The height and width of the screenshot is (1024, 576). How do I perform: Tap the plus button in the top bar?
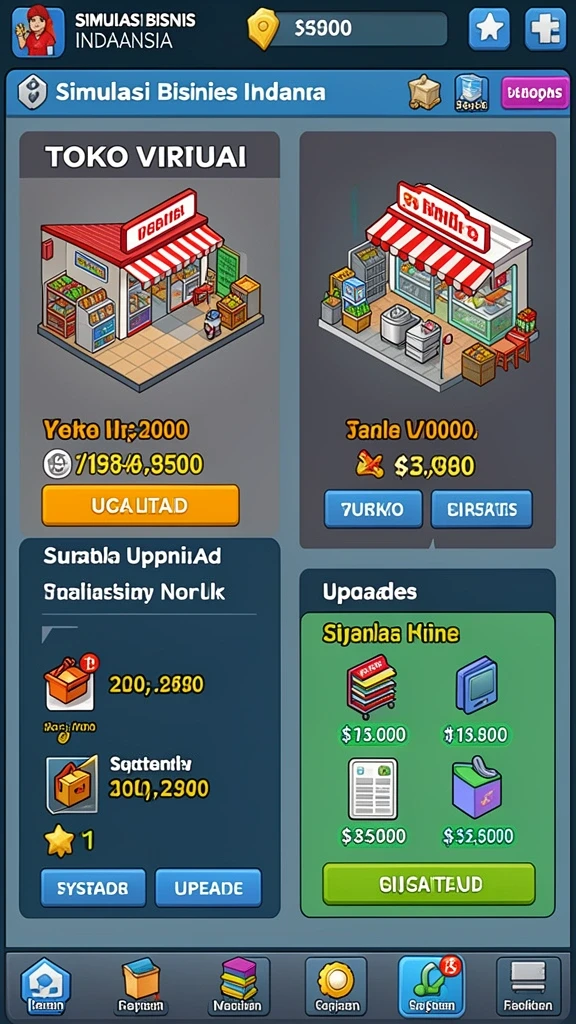pos(545,29)
